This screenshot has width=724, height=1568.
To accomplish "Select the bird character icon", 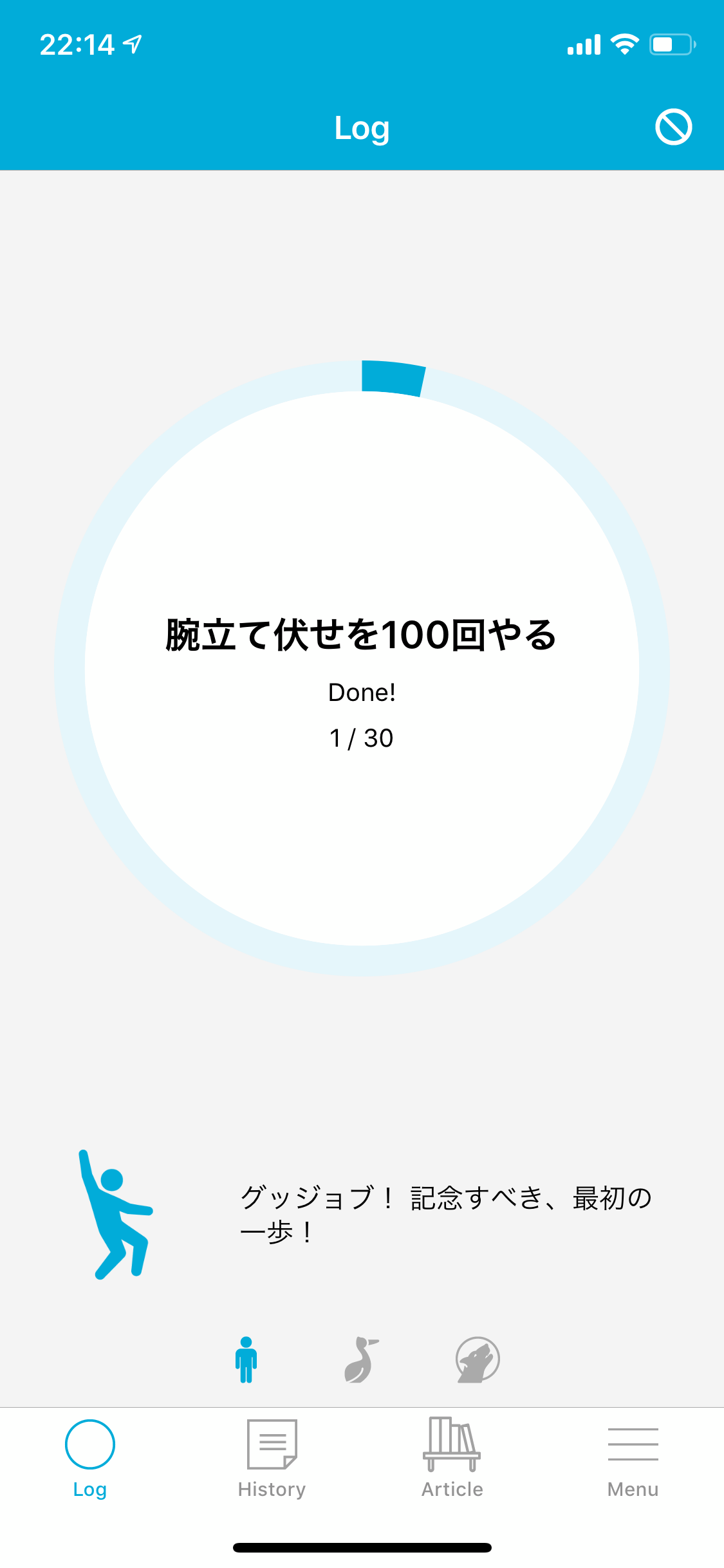I will (361, 1359).
